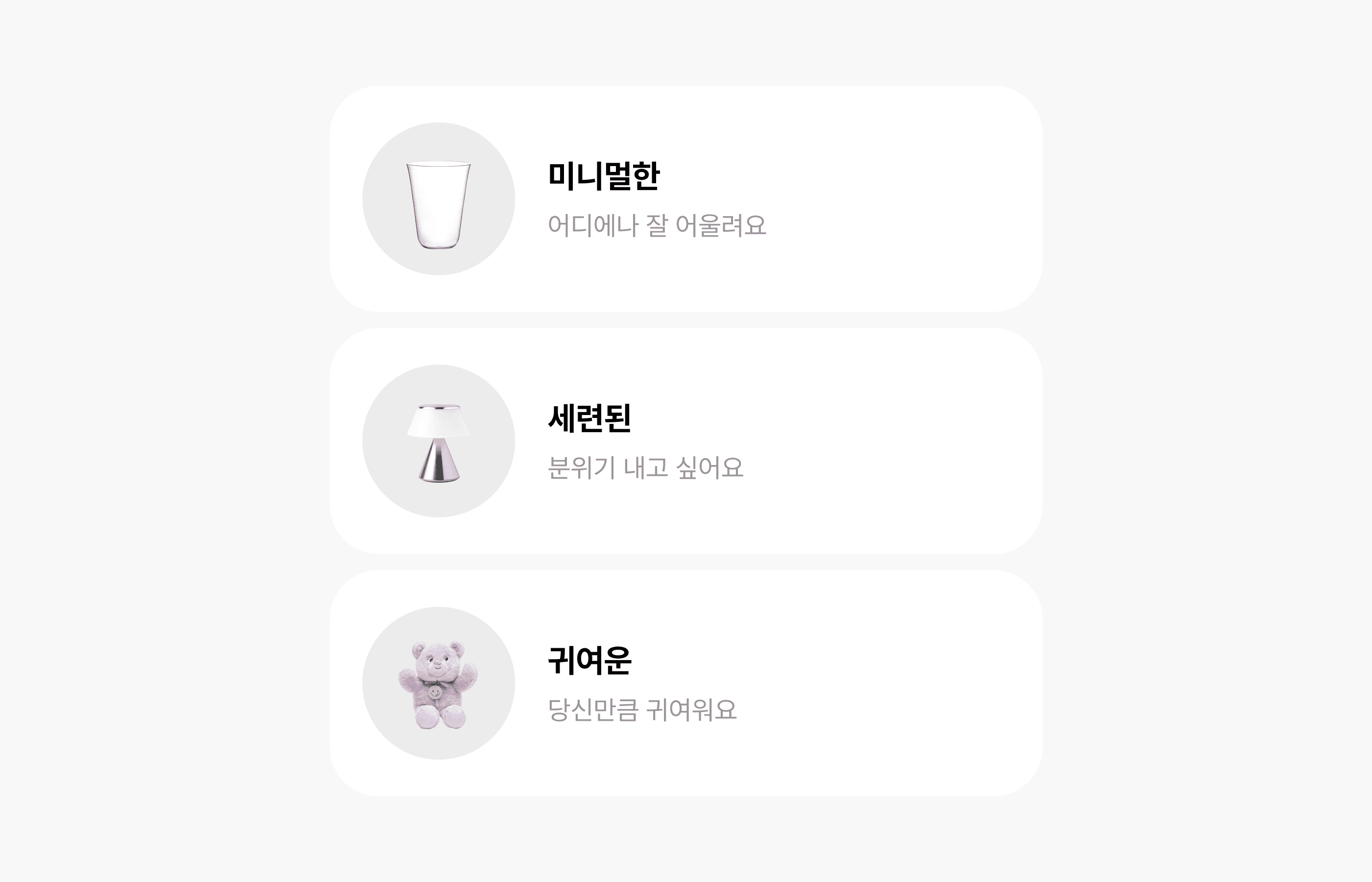Pick the 귀여운 teddy bear card
1372x882 pixels.
click(686, 683)
